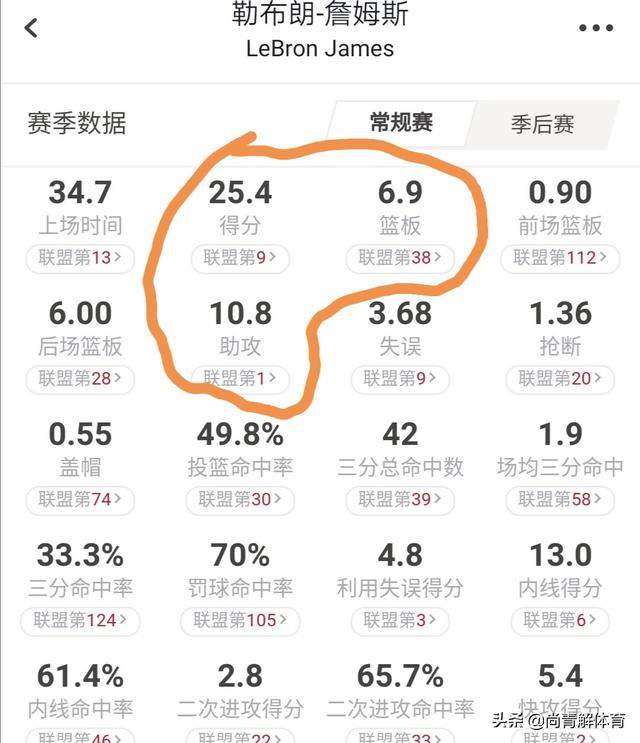This screenshot has height=743, width=640.
Task: Open league rank 联盟第13 under 上场时间
Action: pyautogui.click(x=80, y=258)
